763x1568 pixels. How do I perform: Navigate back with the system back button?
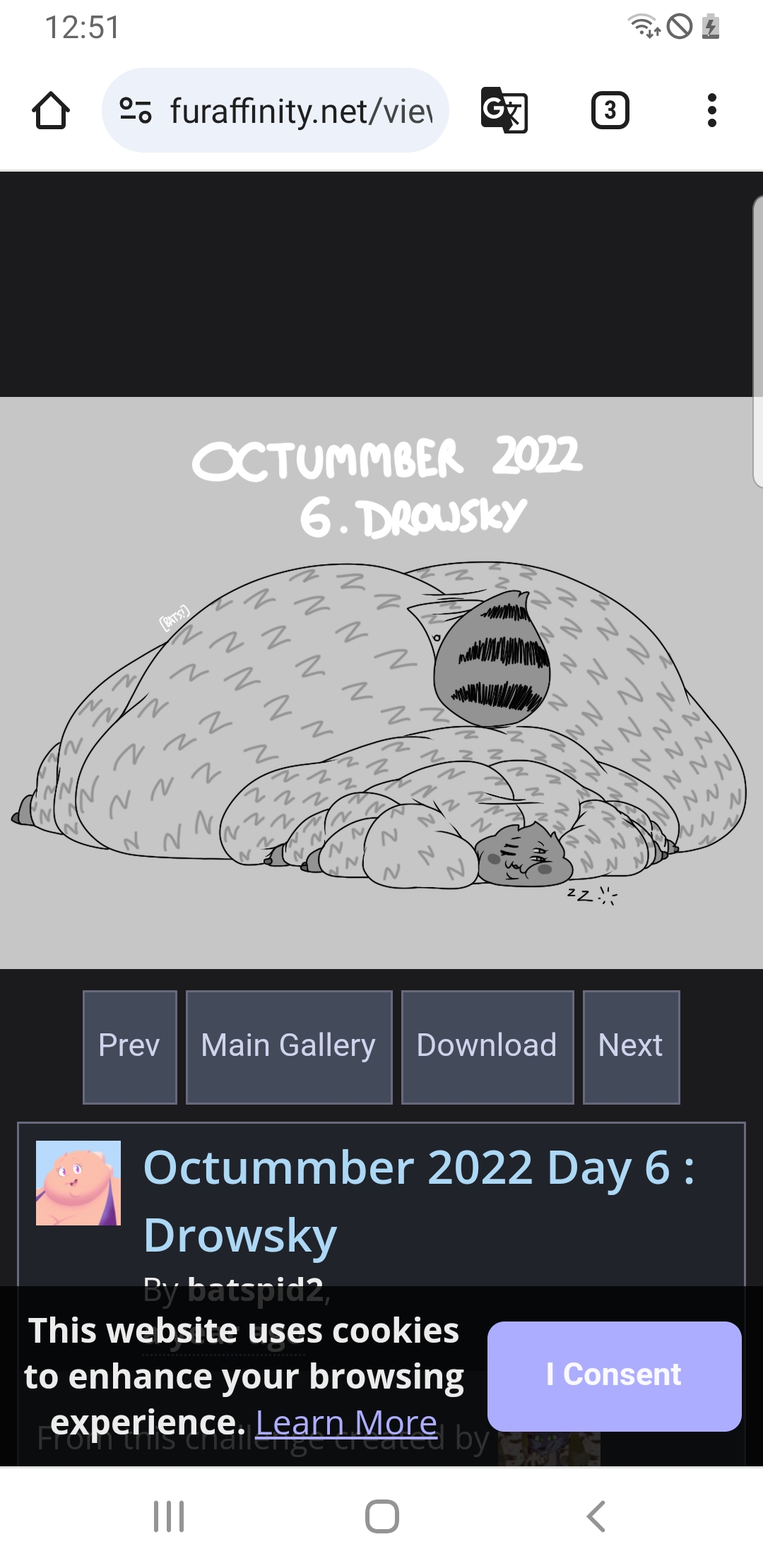coord(596,1516)
